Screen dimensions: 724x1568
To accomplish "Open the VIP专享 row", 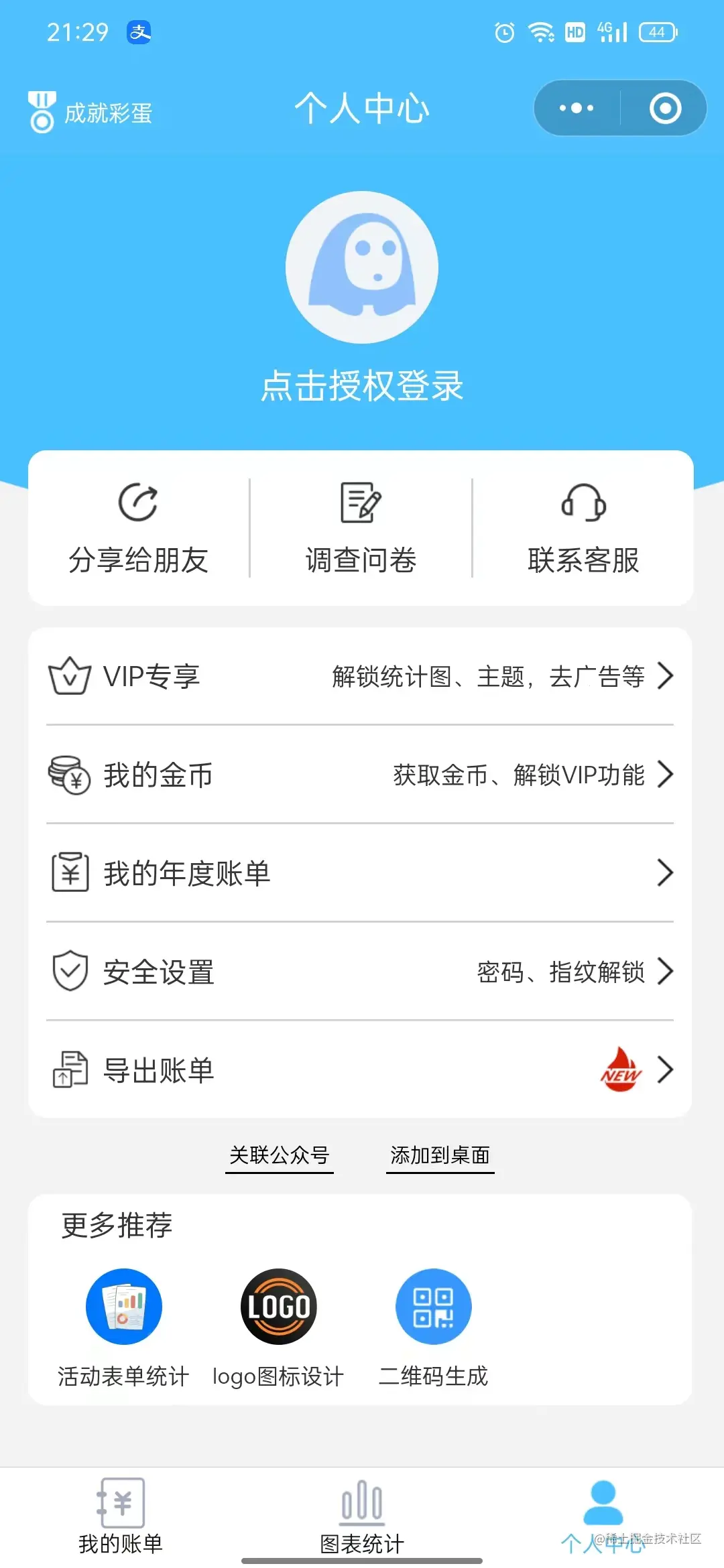I will 361,676.
